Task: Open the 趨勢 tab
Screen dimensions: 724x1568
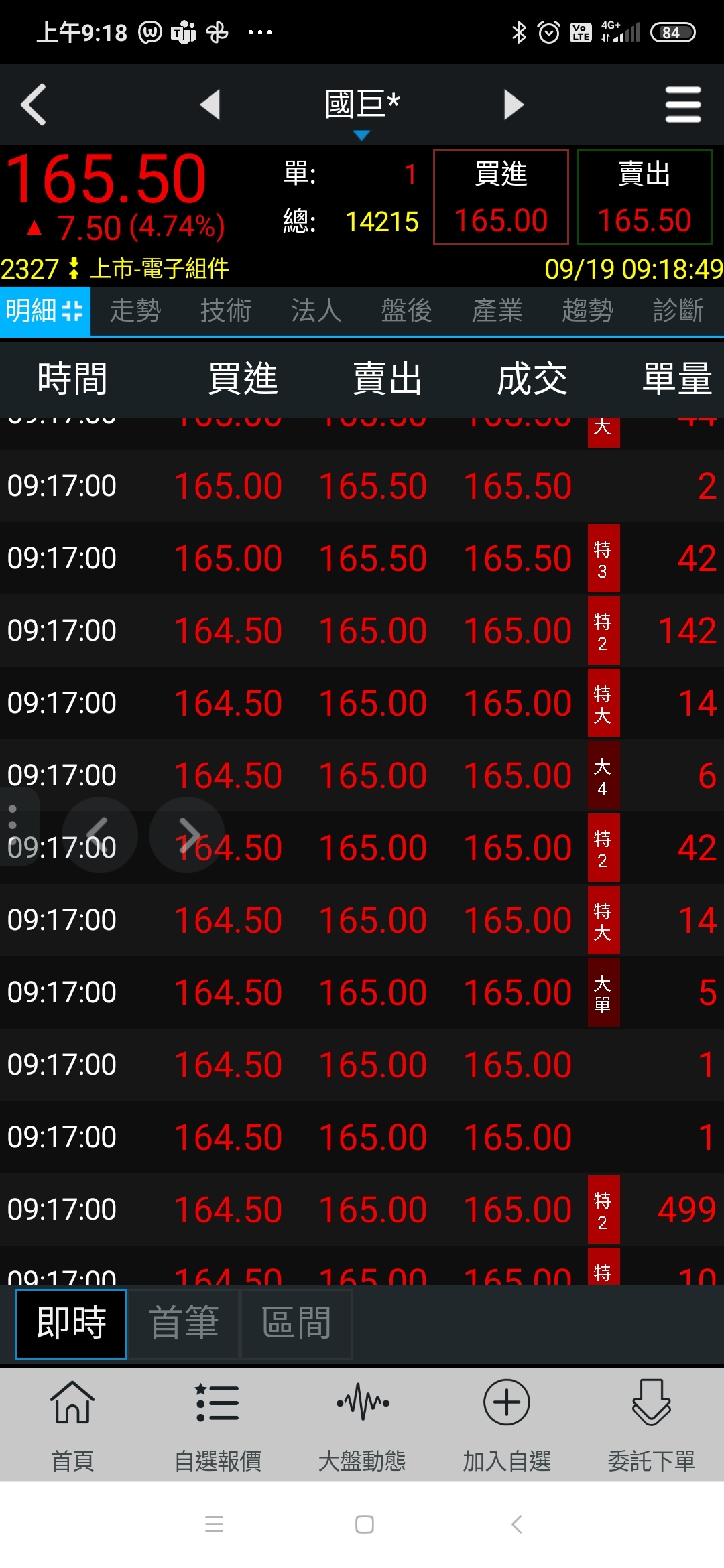Action: coord(588,311)
